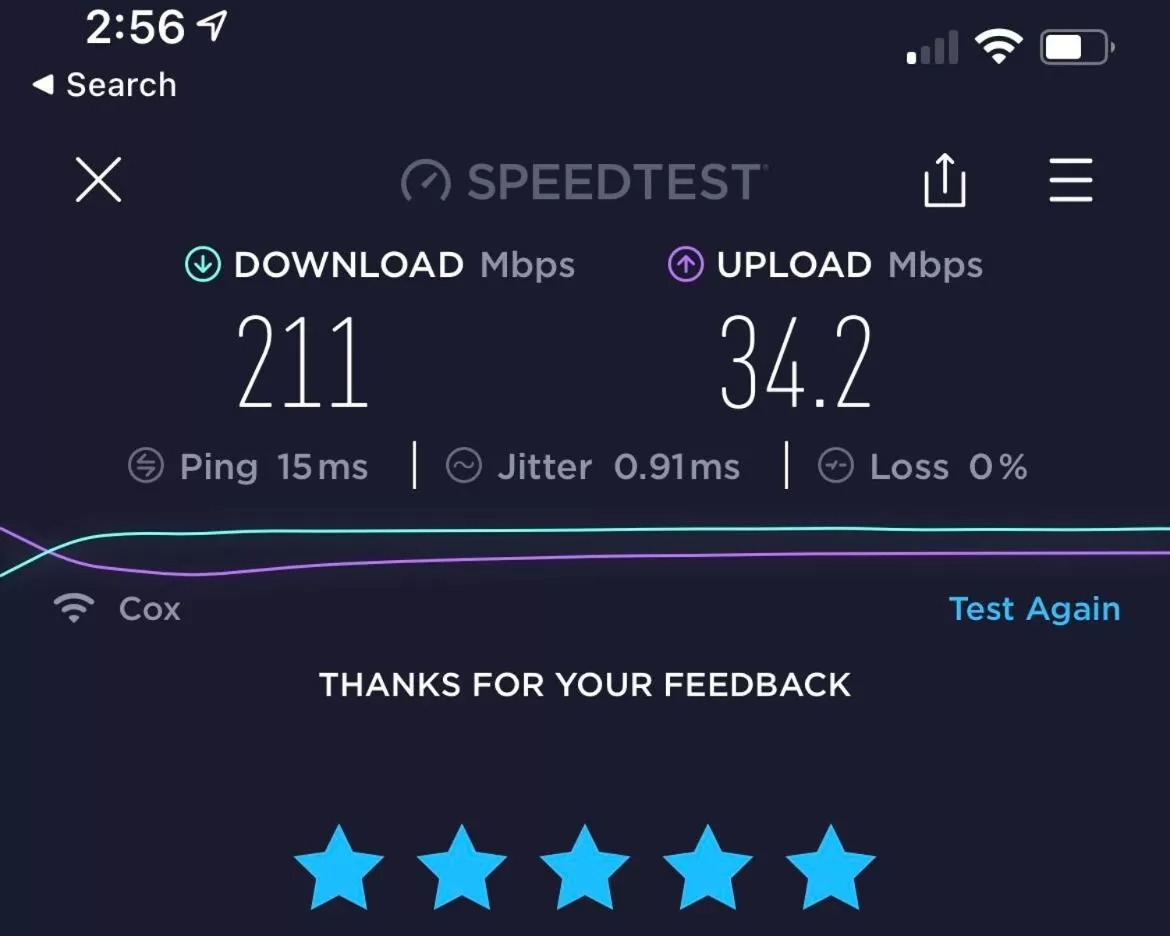The image size is (1170, 936).
Task: Return to Search via back link
Action: coord(106,85)
